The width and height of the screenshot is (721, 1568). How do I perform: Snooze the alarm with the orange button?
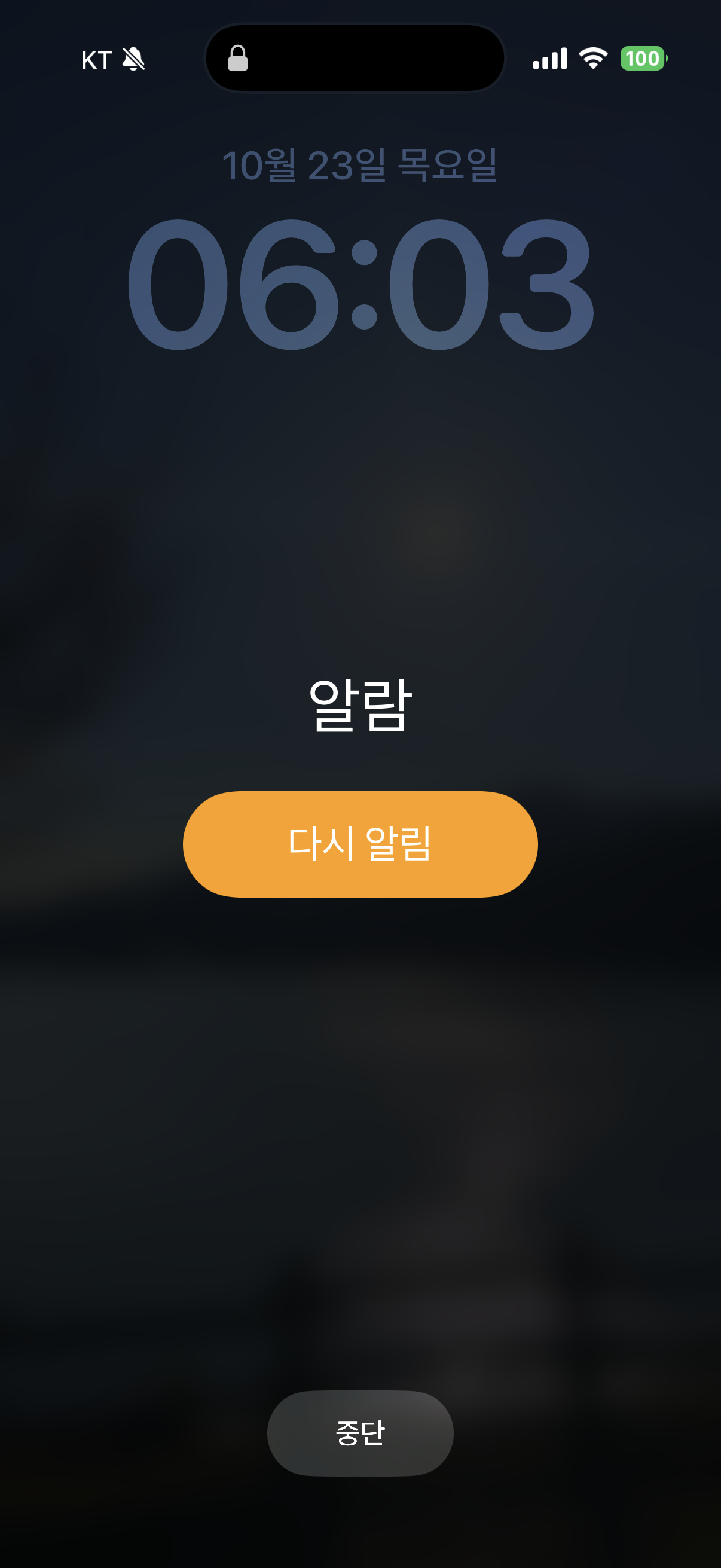coord(360,844)
